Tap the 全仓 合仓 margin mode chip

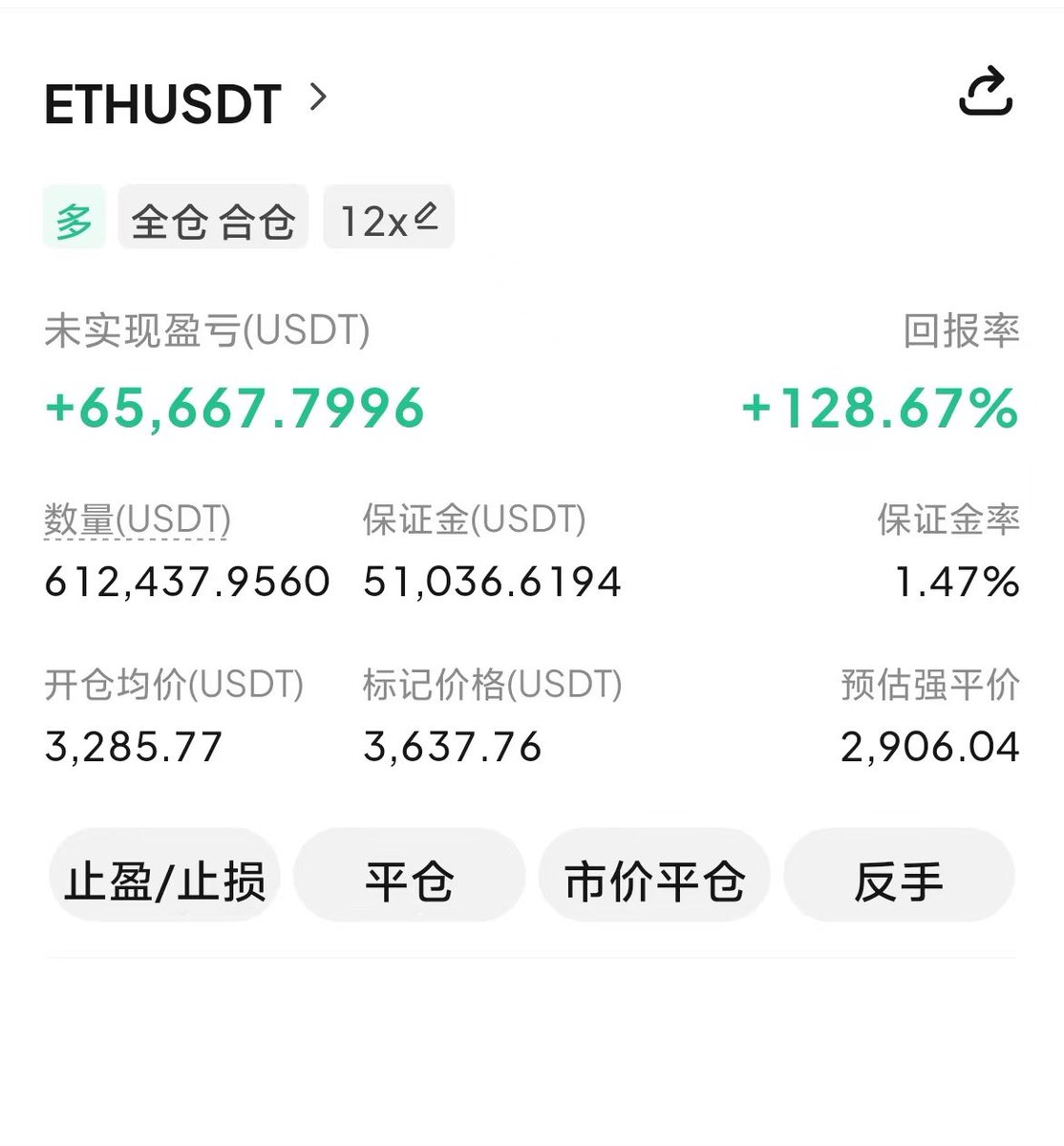click(x=213, y=220)
